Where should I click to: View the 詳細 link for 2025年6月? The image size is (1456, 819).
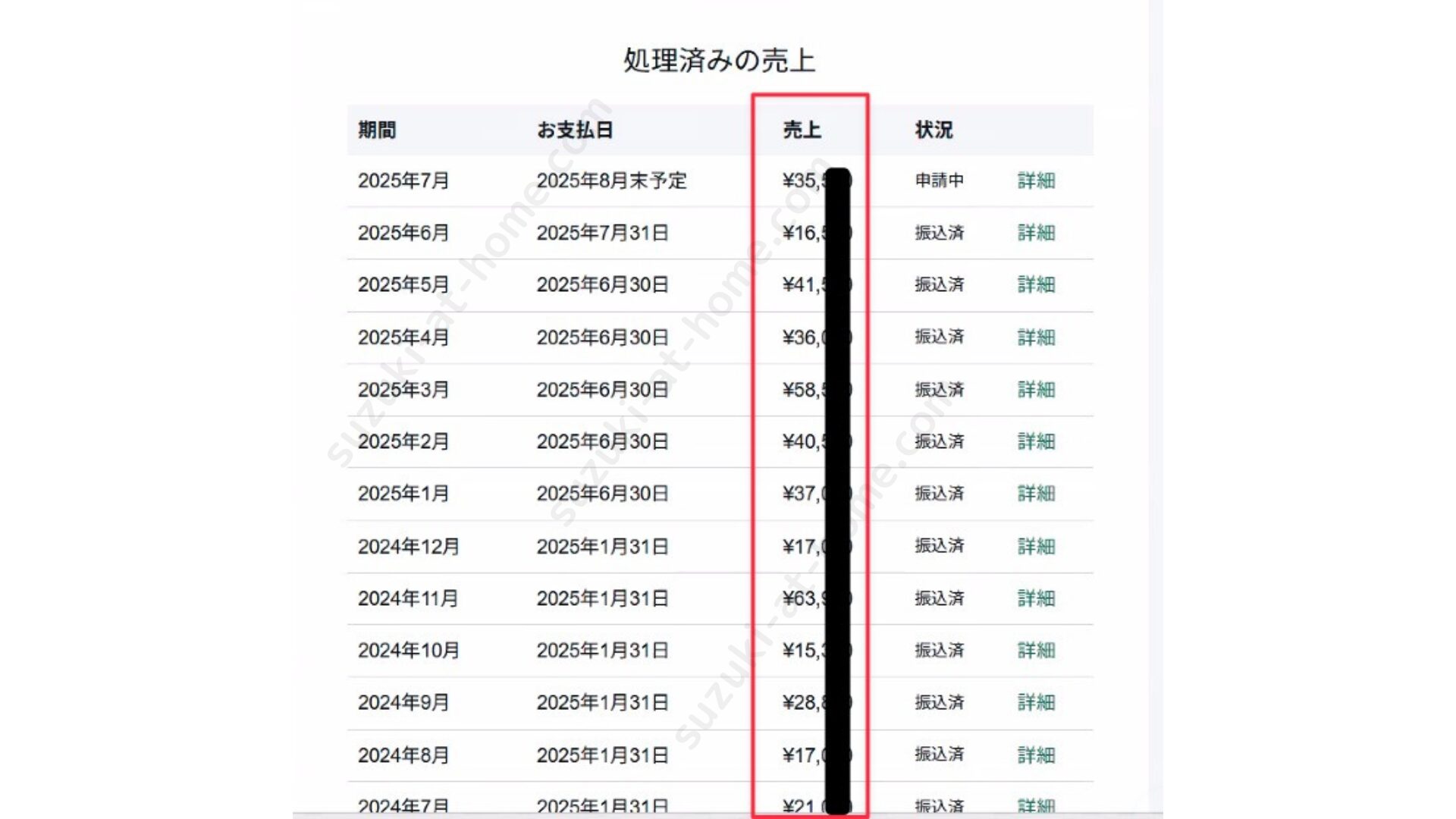tap(1036, 233)
